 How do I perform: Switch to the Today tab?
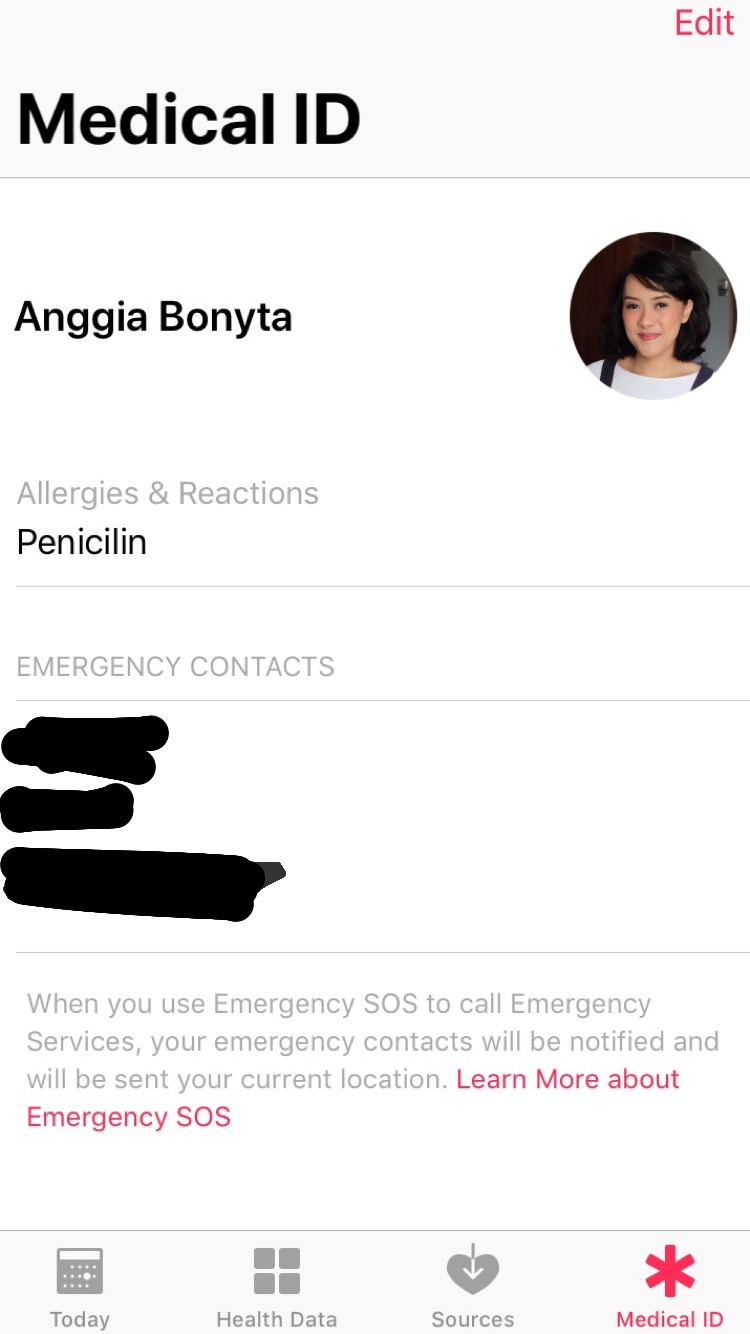(x=79, y=1286)
